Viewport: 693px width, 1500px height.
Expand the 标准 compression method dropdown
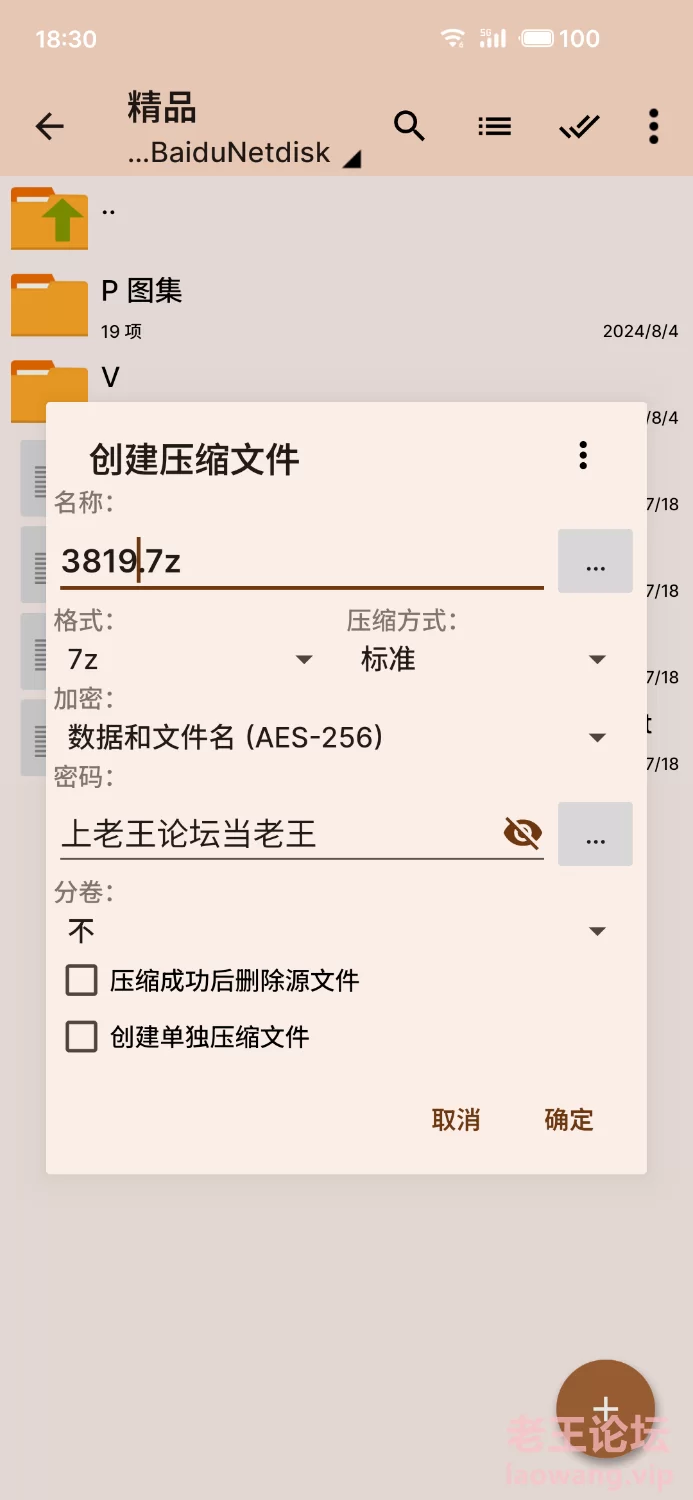tap(484, 660)
